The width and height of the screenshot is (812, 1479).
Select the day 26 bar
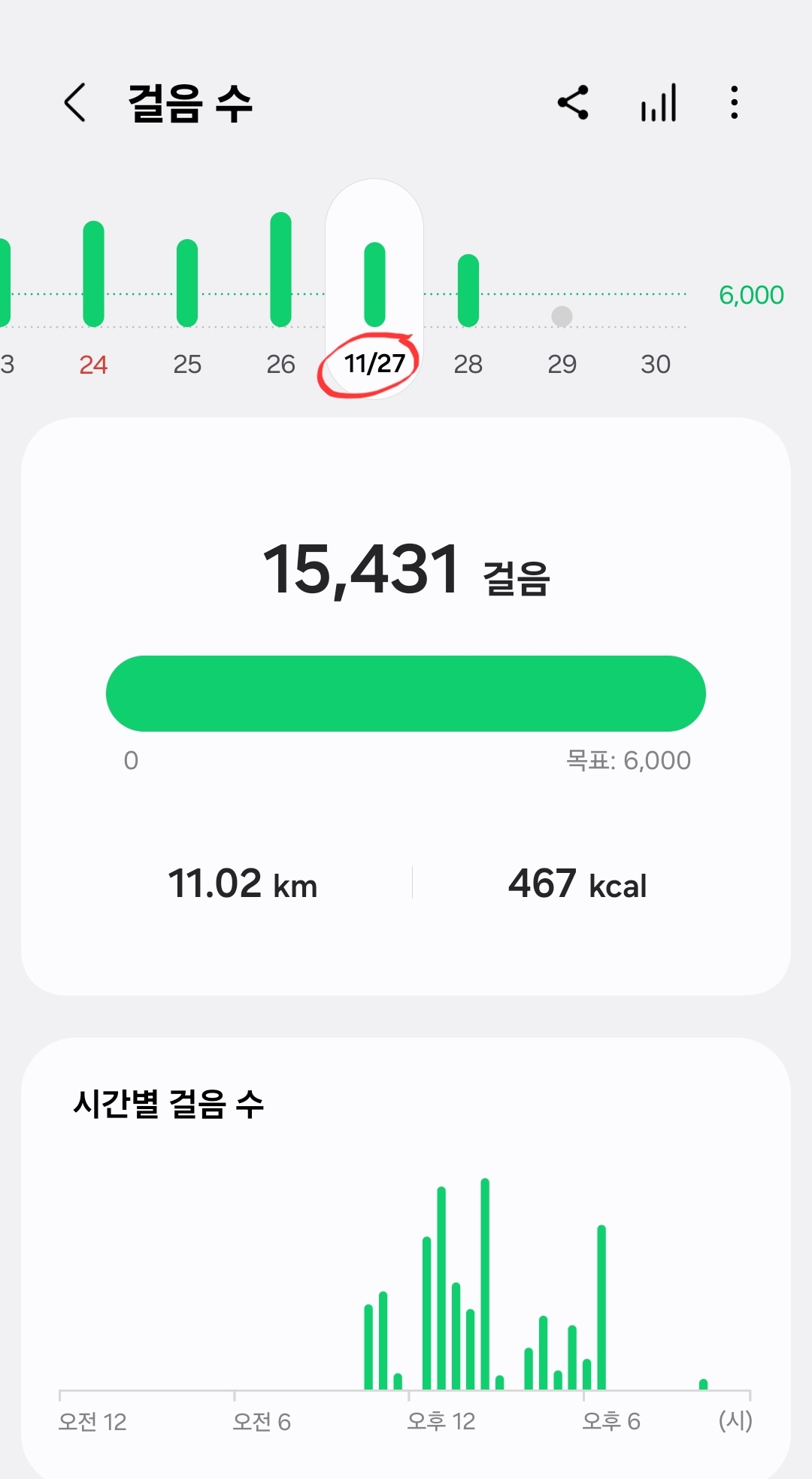point(280,269)
